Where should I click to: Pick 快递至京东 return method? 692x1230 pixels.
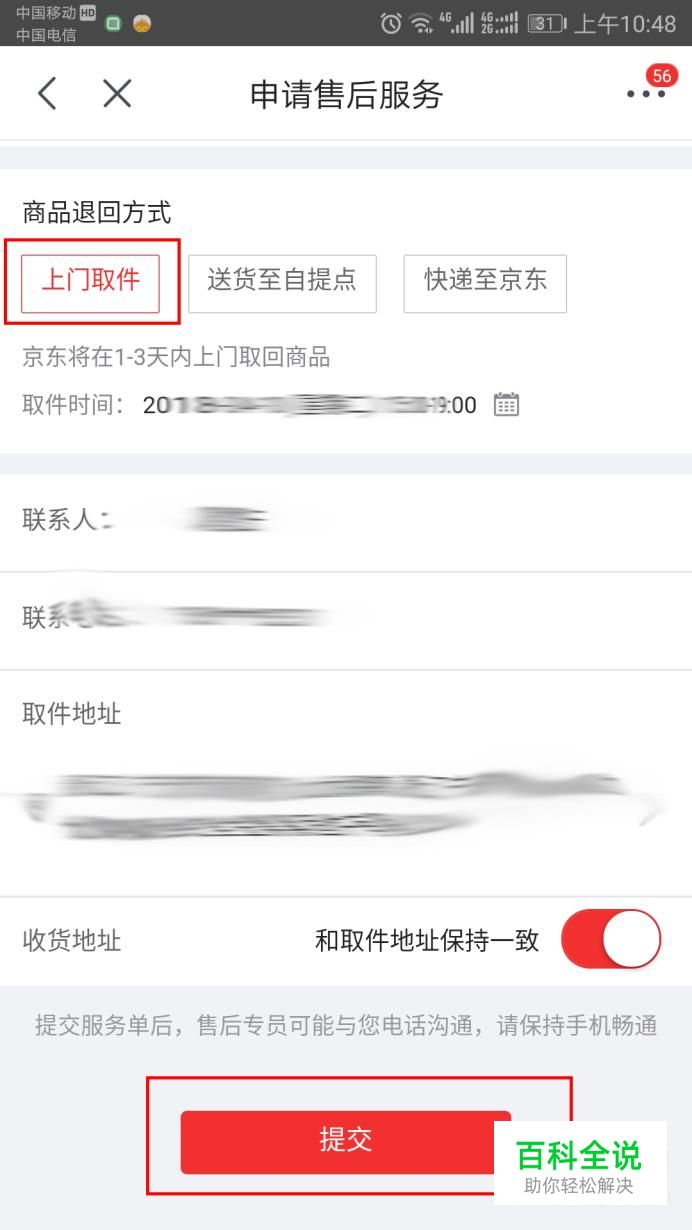coord(485,281)
